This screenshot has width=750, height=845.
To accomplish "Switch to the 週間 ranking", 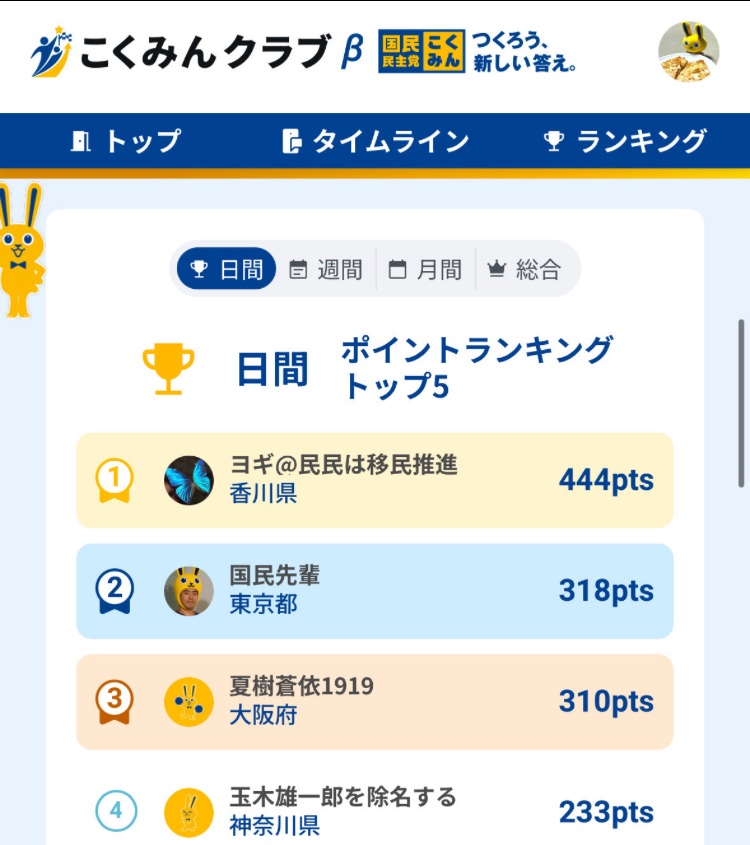I will point(326,269).
